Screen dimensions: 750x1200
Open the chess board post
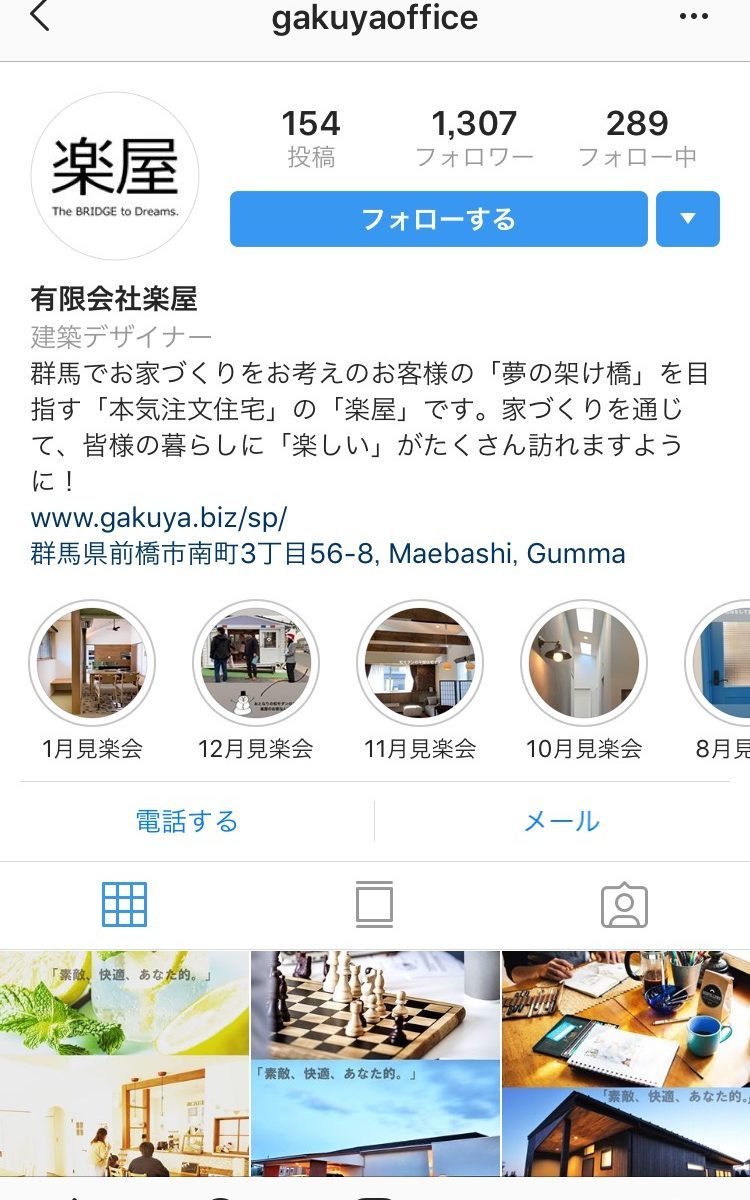tap(375, 1065)
